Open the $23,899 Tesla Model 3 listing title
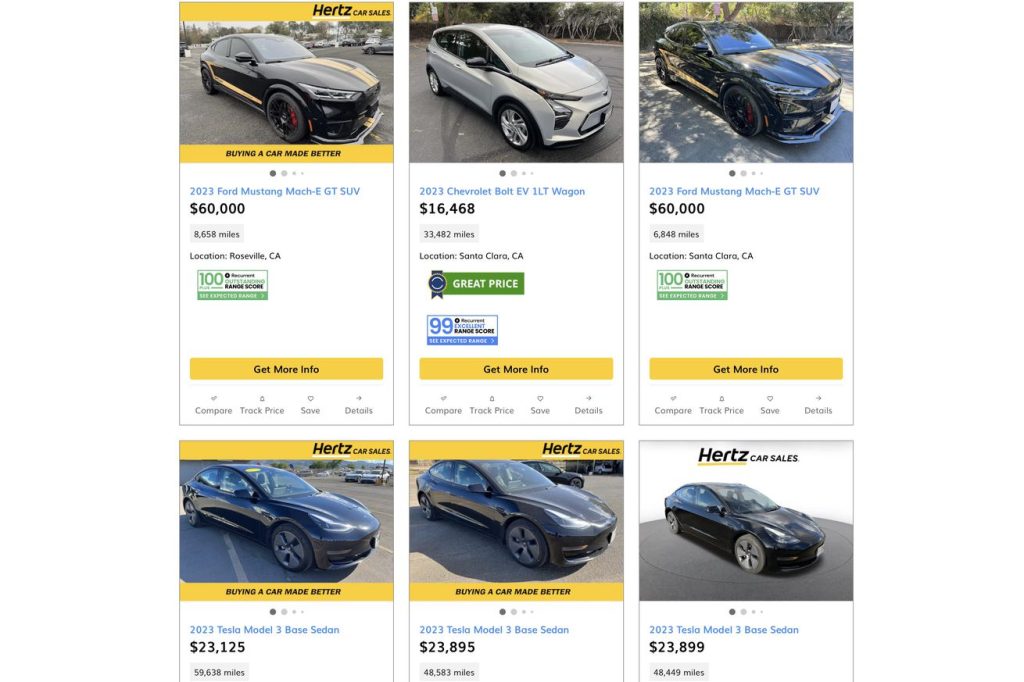 click(x=724, y=630)
